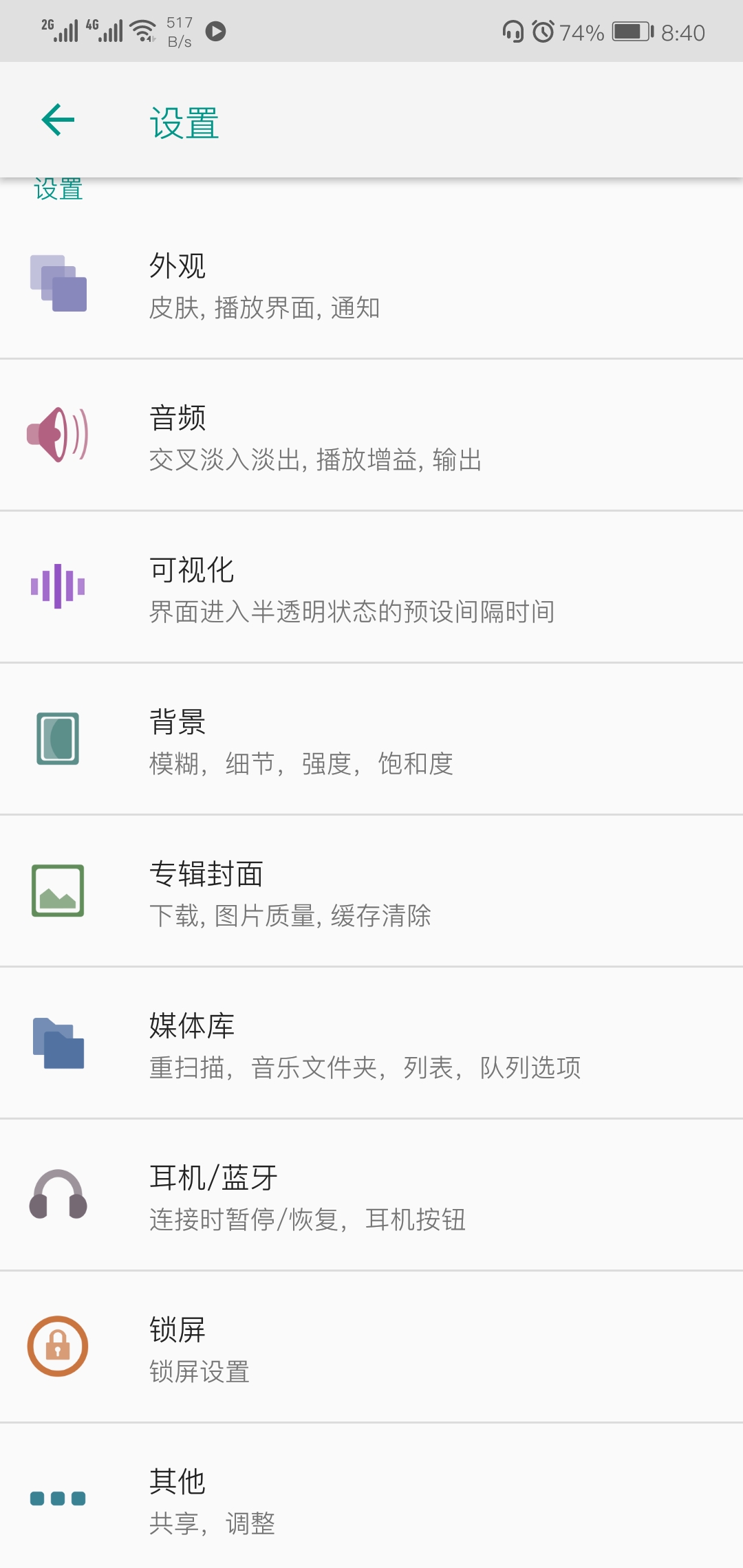Open 耳机/蓝牙 headset settings
The image size is (743, 1568).
(371, 1195)
